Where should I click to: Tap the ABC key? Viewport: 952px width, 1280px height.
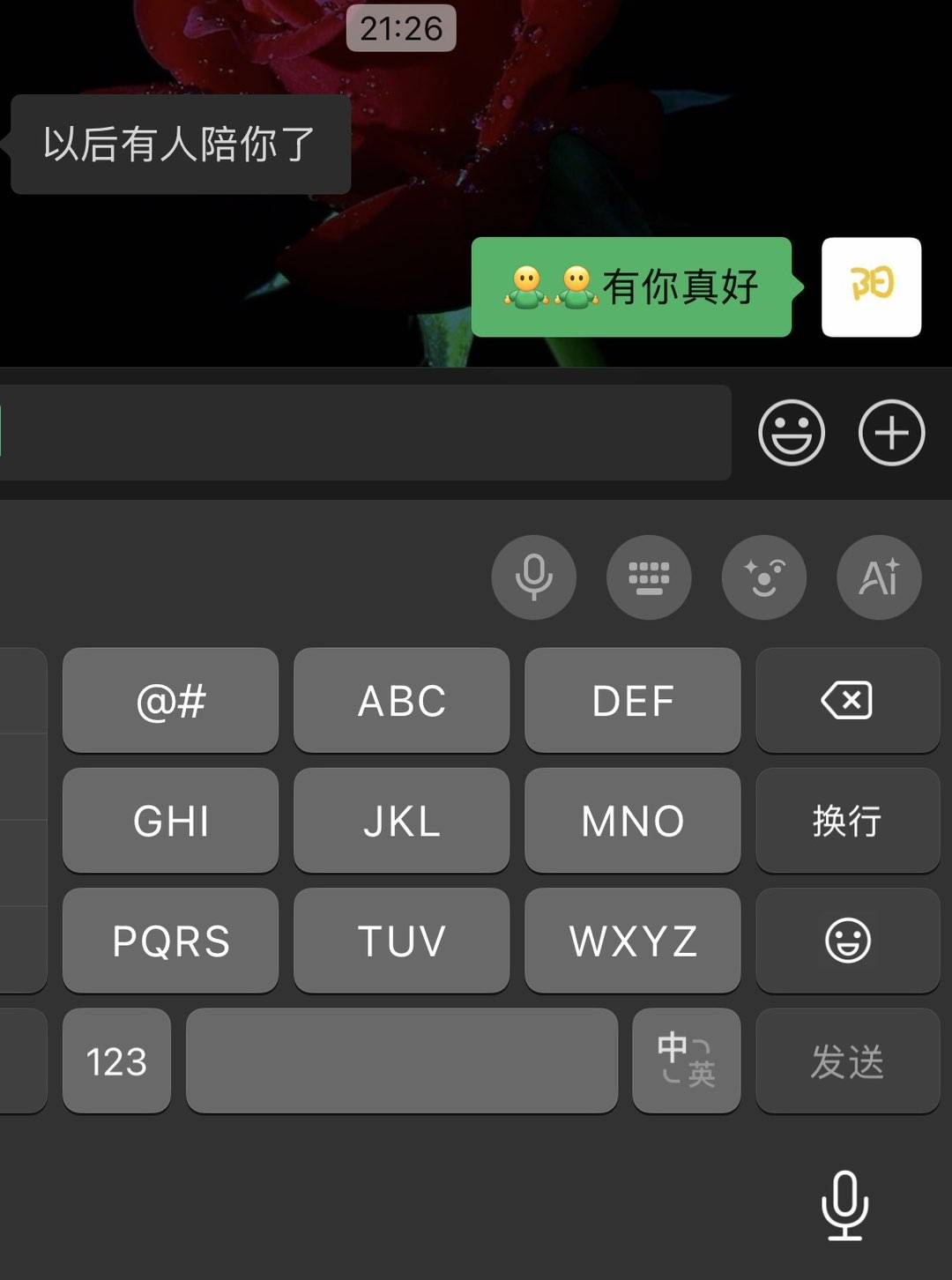(x=401, y=701)
